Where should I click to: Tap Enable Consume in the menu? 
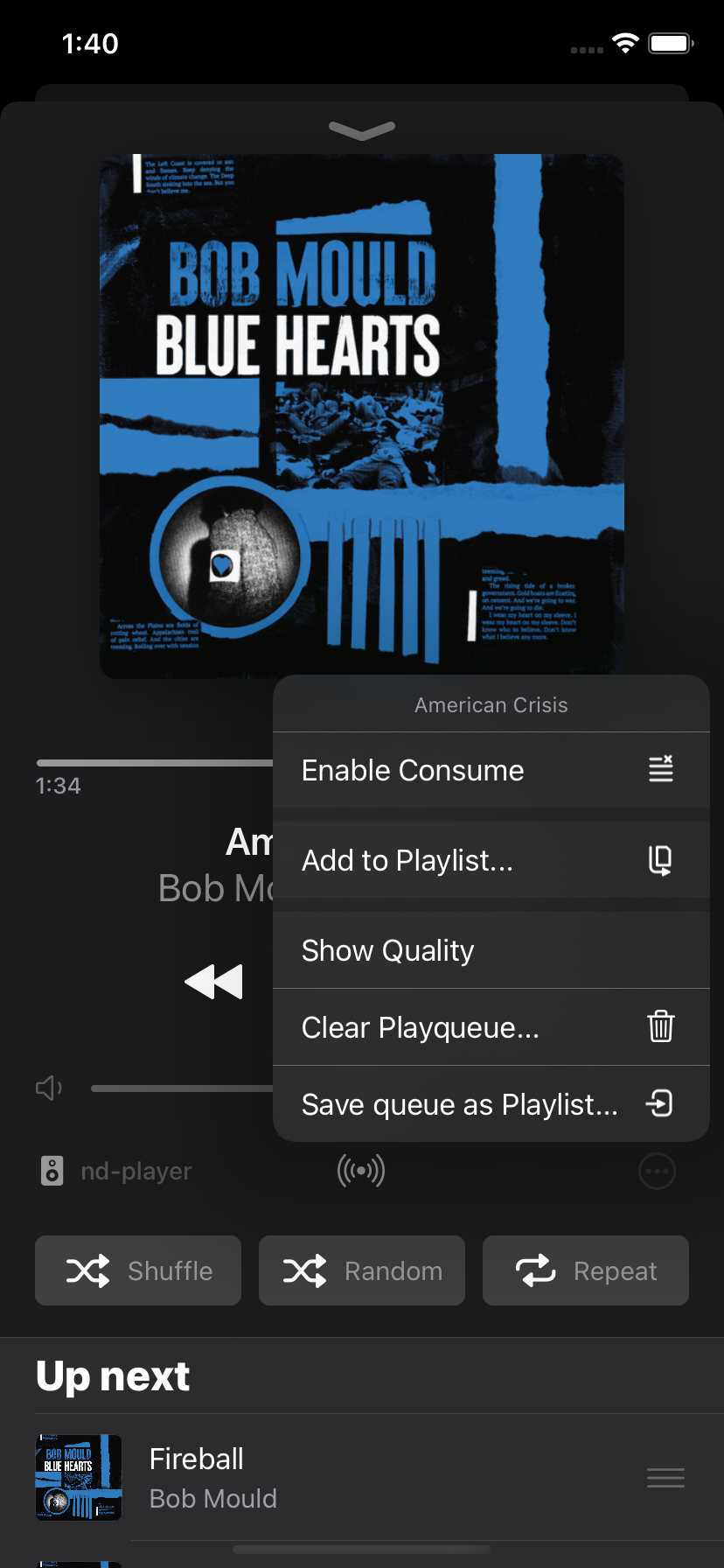coord(412,770)
